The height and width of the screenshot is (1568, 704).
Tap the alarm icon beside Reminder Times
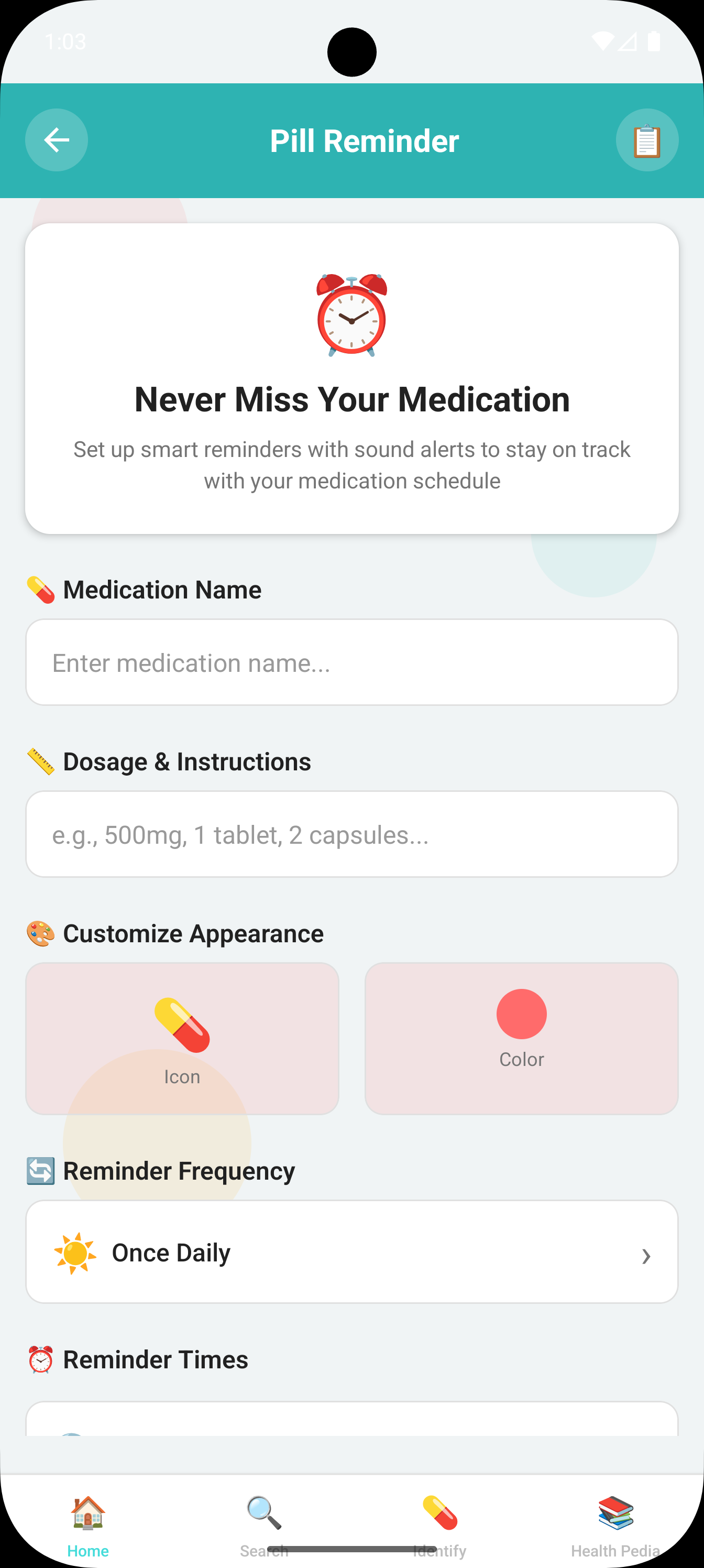coord(40,1358)
